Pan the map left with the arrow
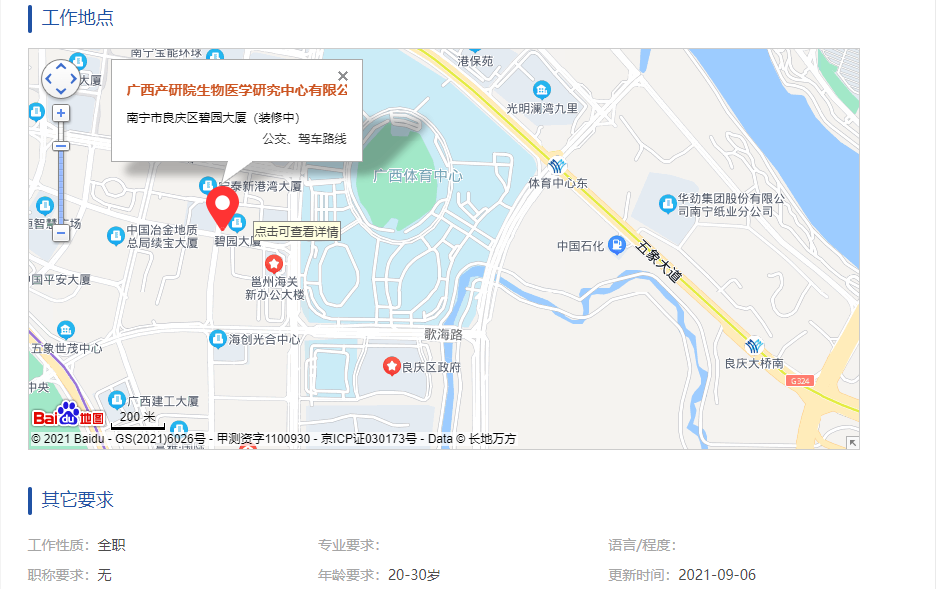This screenshot has width=936, height=589. pos(48,78)
